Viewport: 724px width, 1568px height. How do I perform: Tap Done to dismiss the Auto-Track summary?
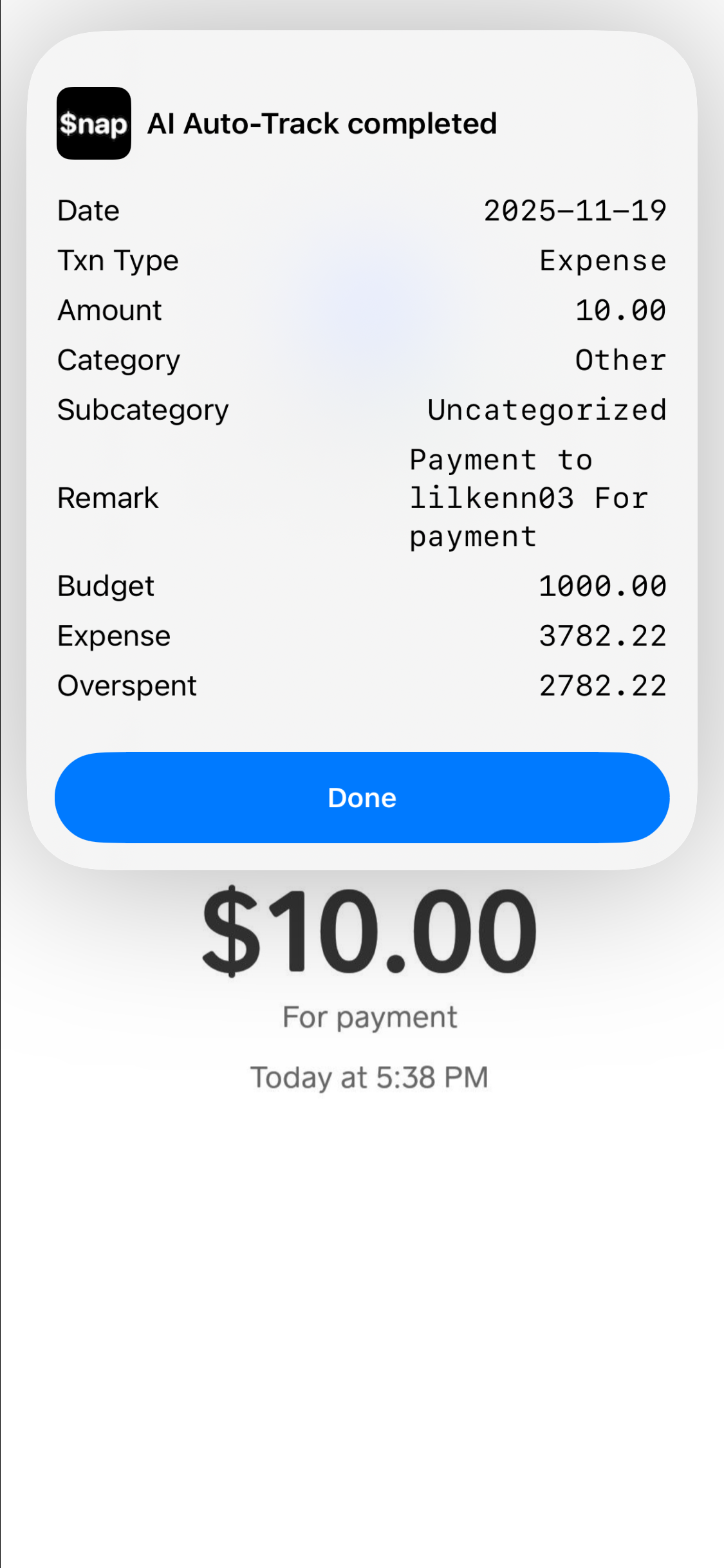362,798
